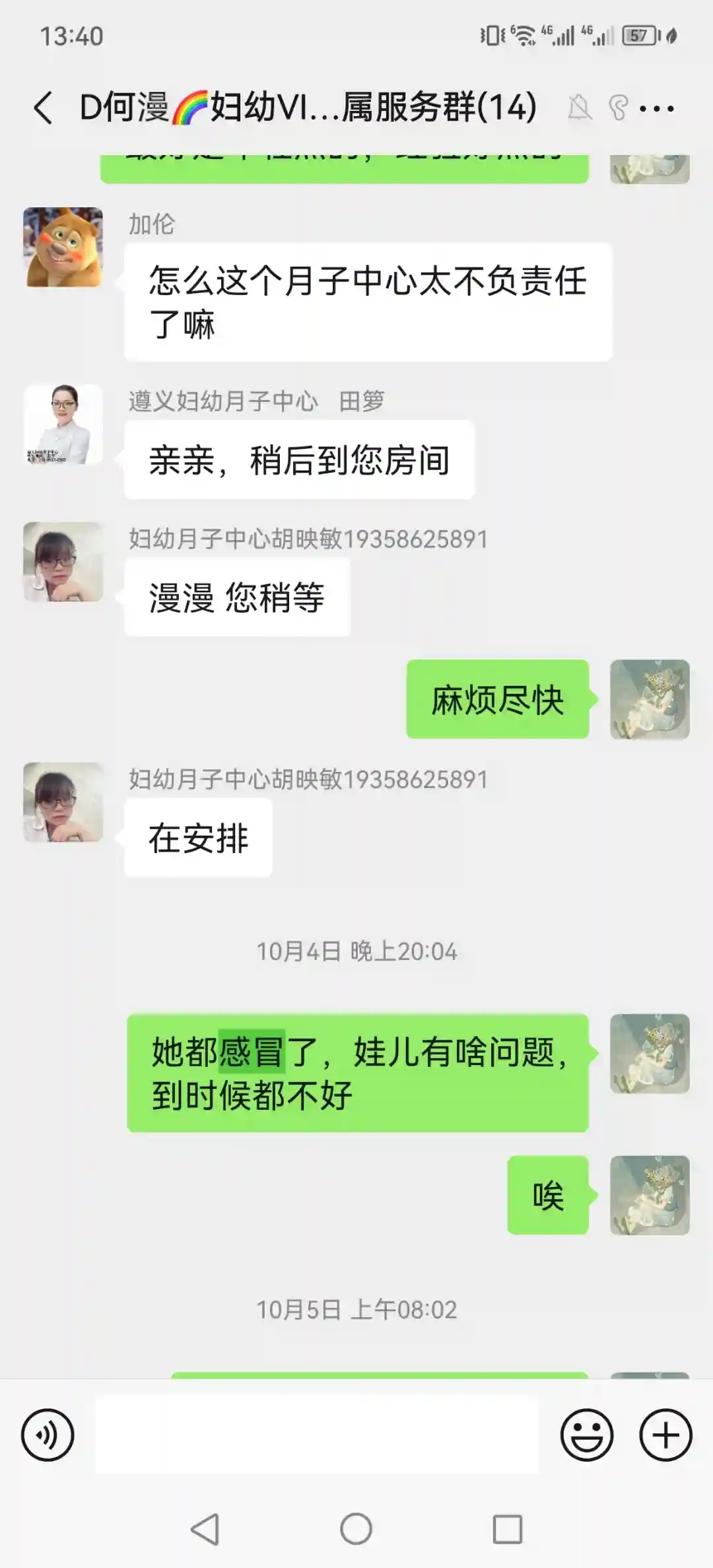Tap my avatar beside the 唉 message
Viewport: 713px width, 1568px height.
(650, 1195)
